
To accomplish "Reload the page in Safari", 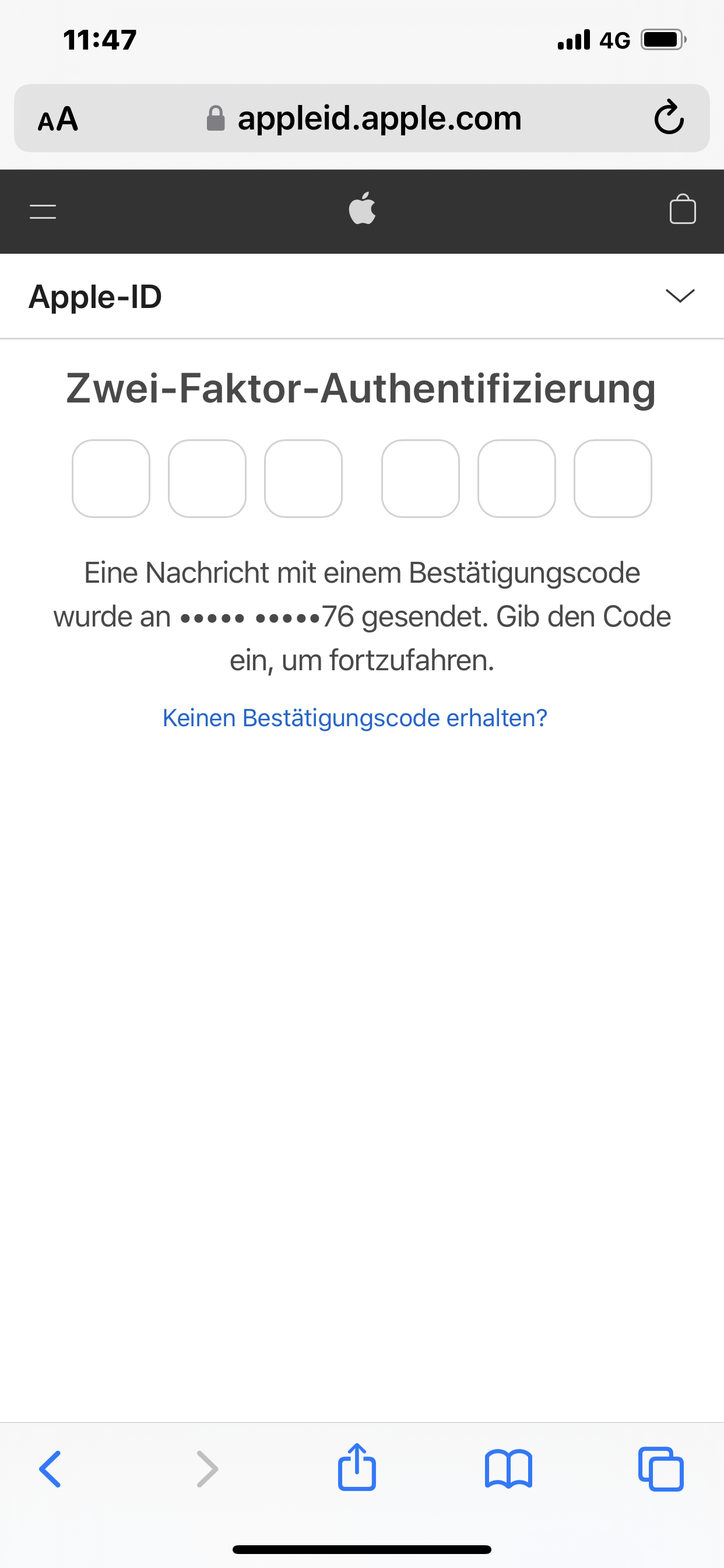I will 669,117.
